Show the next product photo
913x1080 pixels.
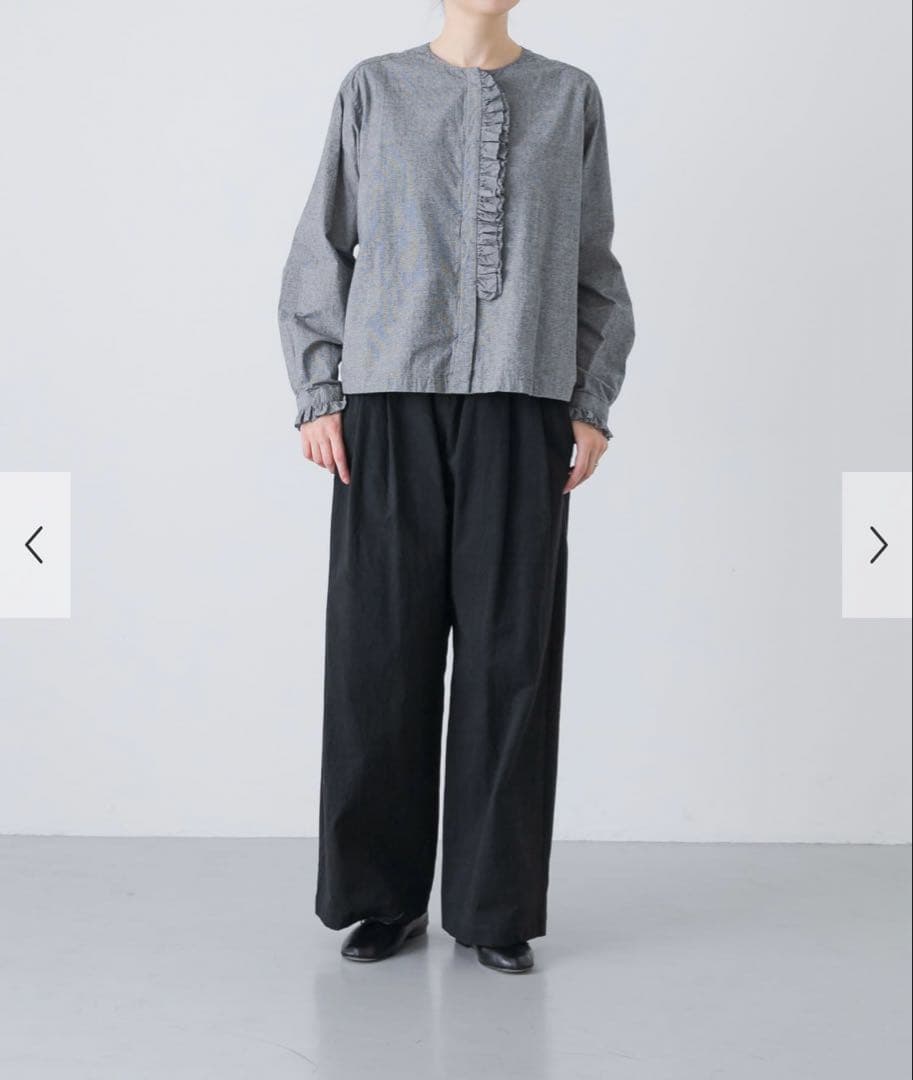point(877,545)
